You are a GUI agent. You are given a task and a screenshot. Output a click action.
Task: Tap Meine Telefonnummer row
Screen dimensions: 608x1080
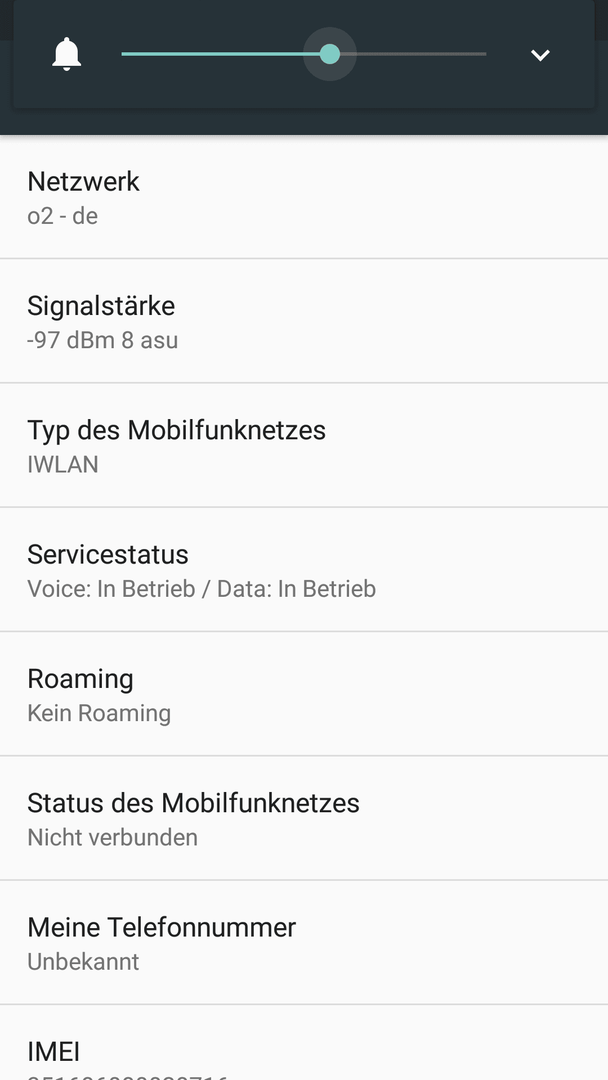[304, 942]
